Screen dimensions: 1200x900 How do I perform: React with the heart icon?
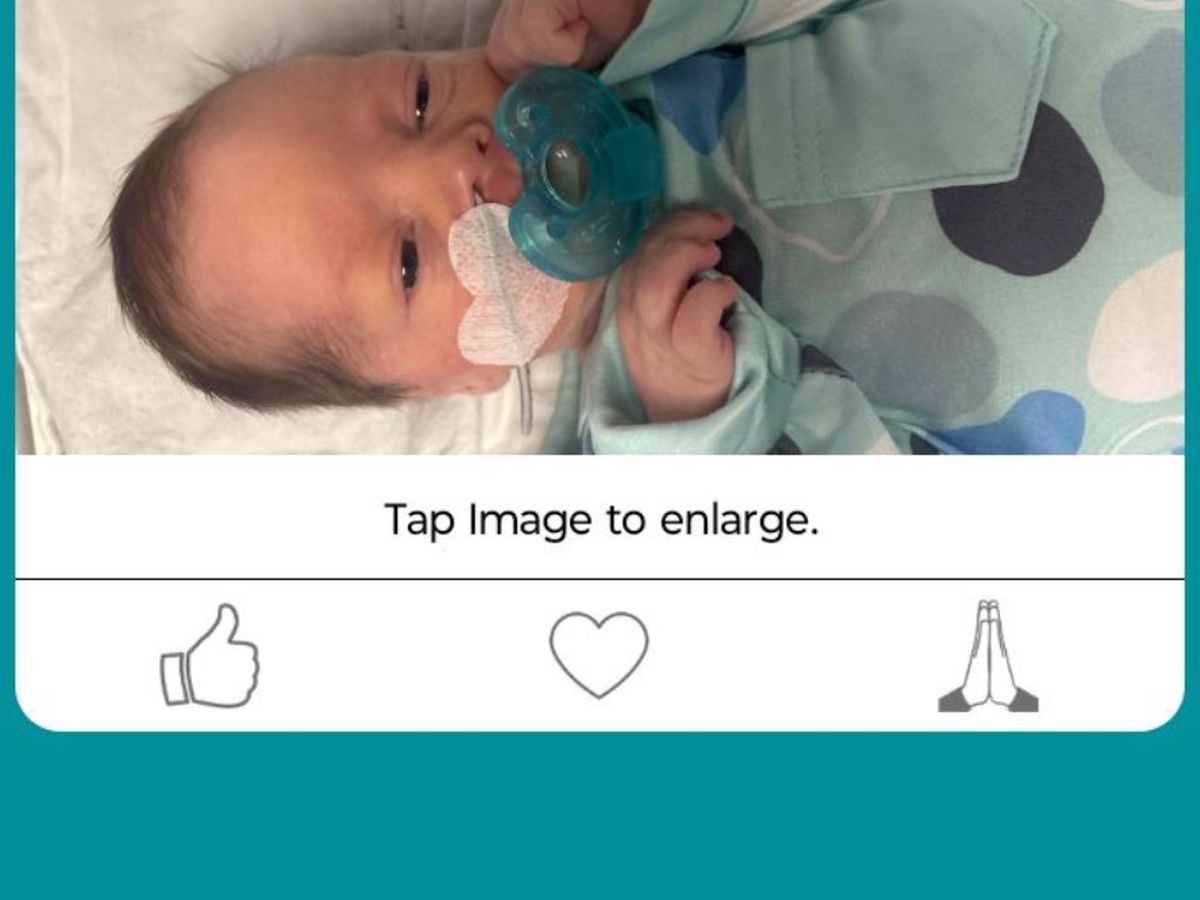[599, 653]
